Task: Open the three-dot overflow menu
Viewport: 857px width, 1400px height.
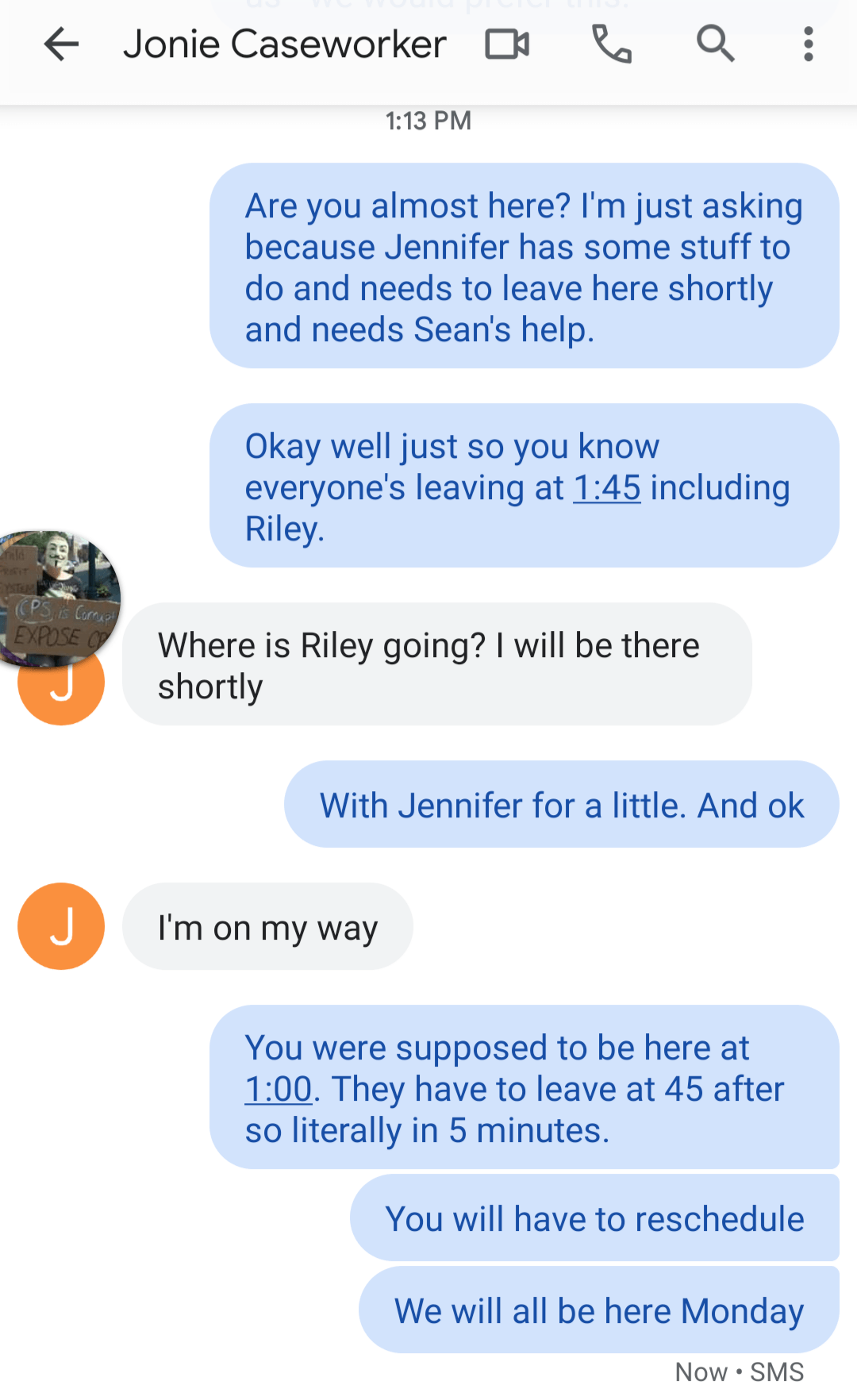Action: (808, 44)
